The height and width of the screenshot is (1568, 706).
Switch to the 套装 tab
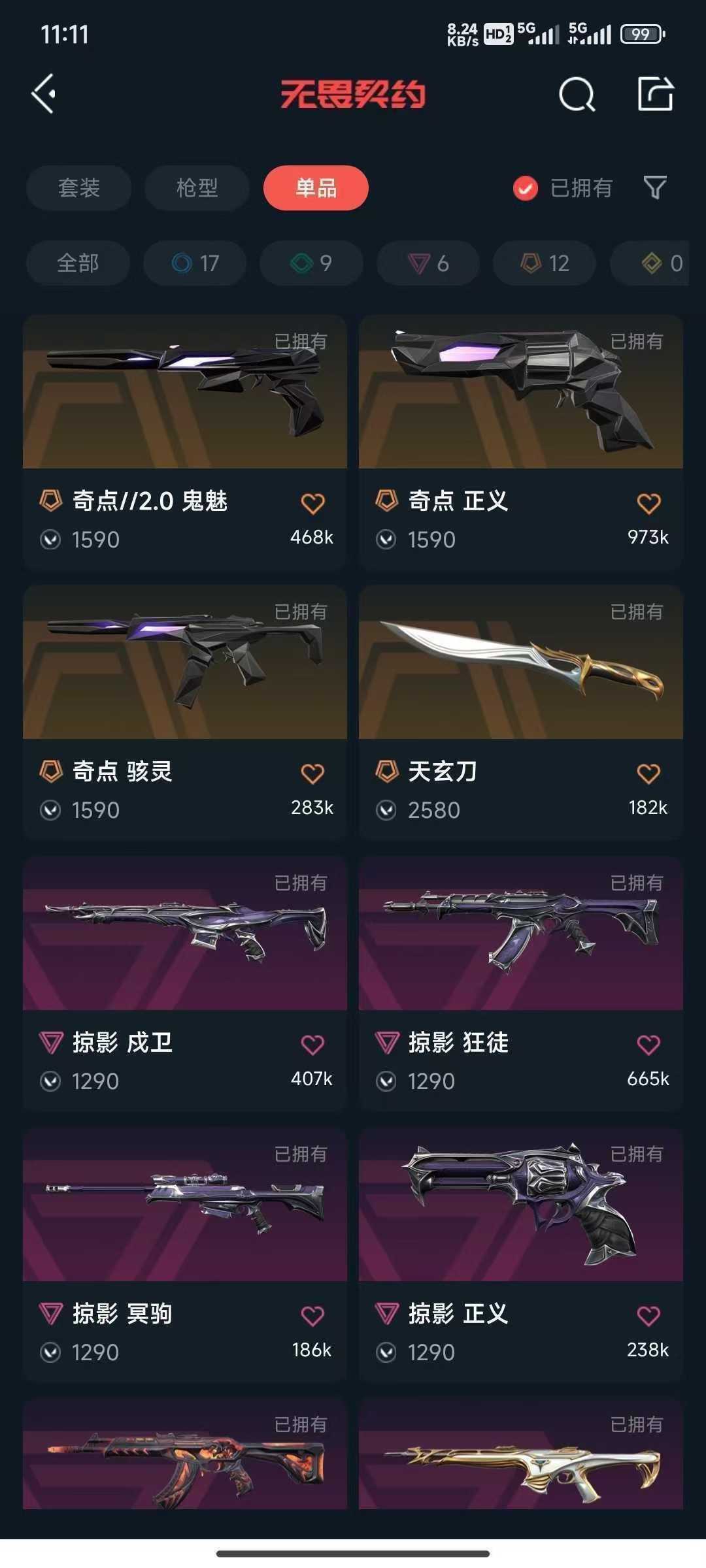79,188
